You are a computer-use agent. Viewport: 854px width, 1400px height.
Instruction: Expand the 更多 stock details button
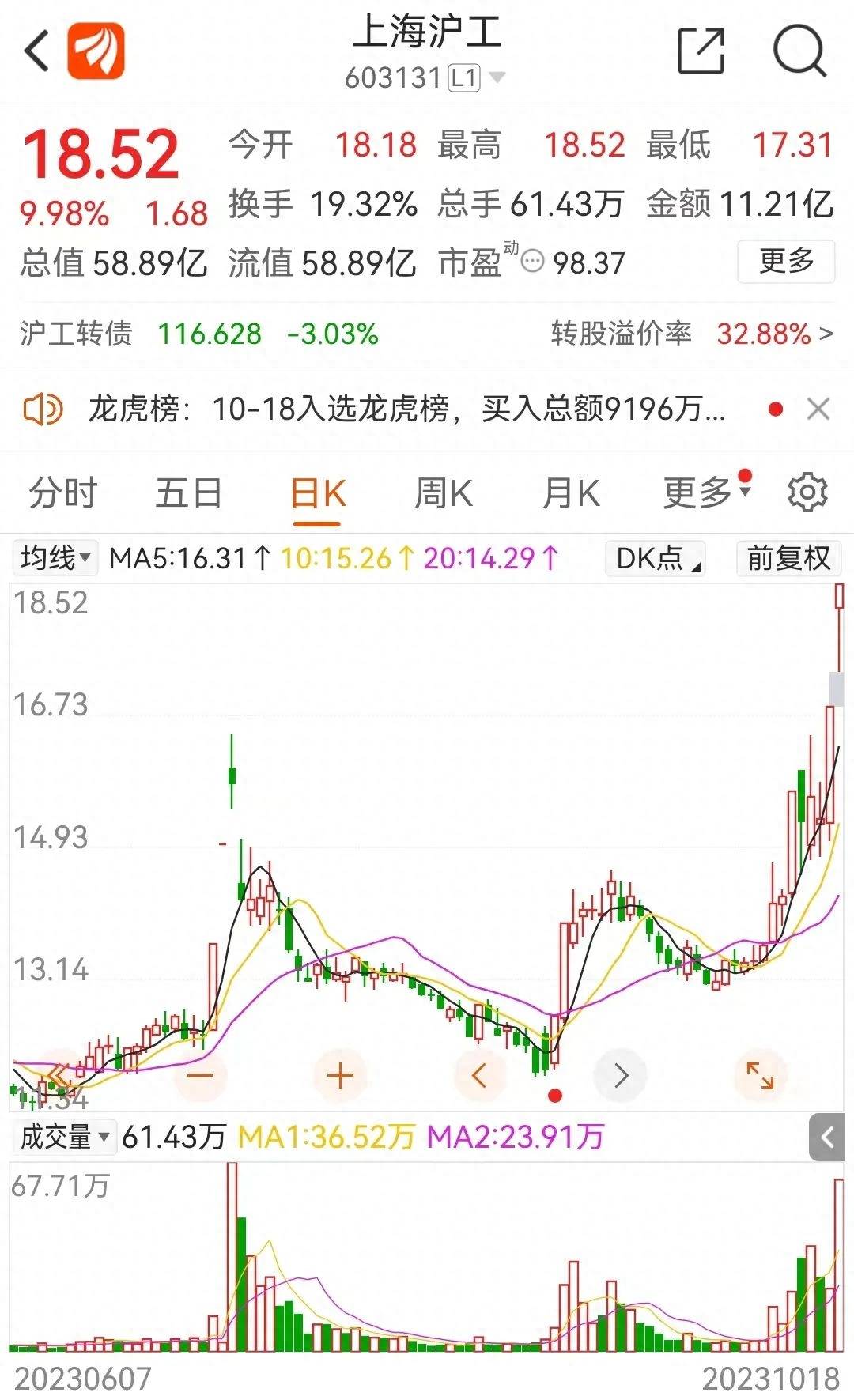(785, 261)
